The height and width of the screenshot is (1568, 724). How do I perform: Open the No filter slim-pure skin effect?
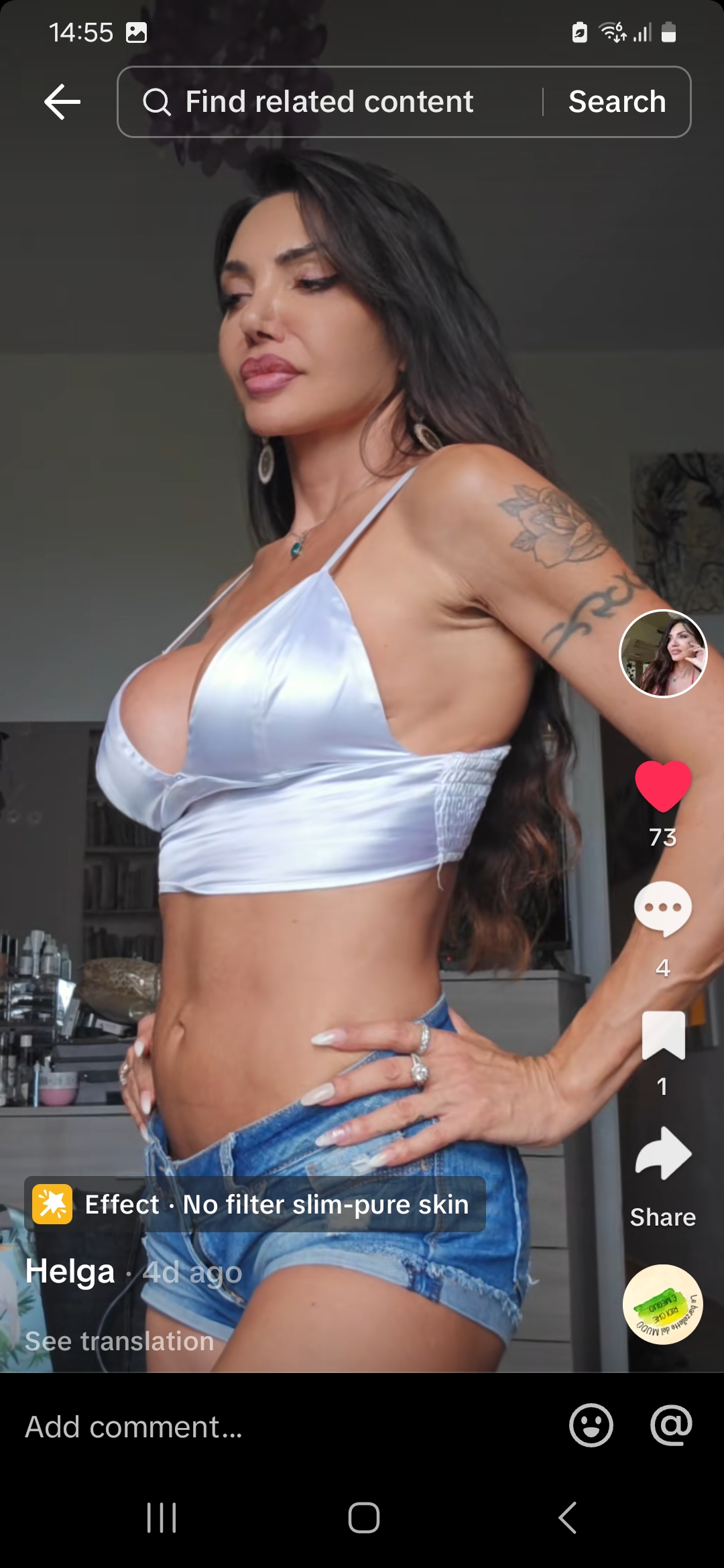255,1204
